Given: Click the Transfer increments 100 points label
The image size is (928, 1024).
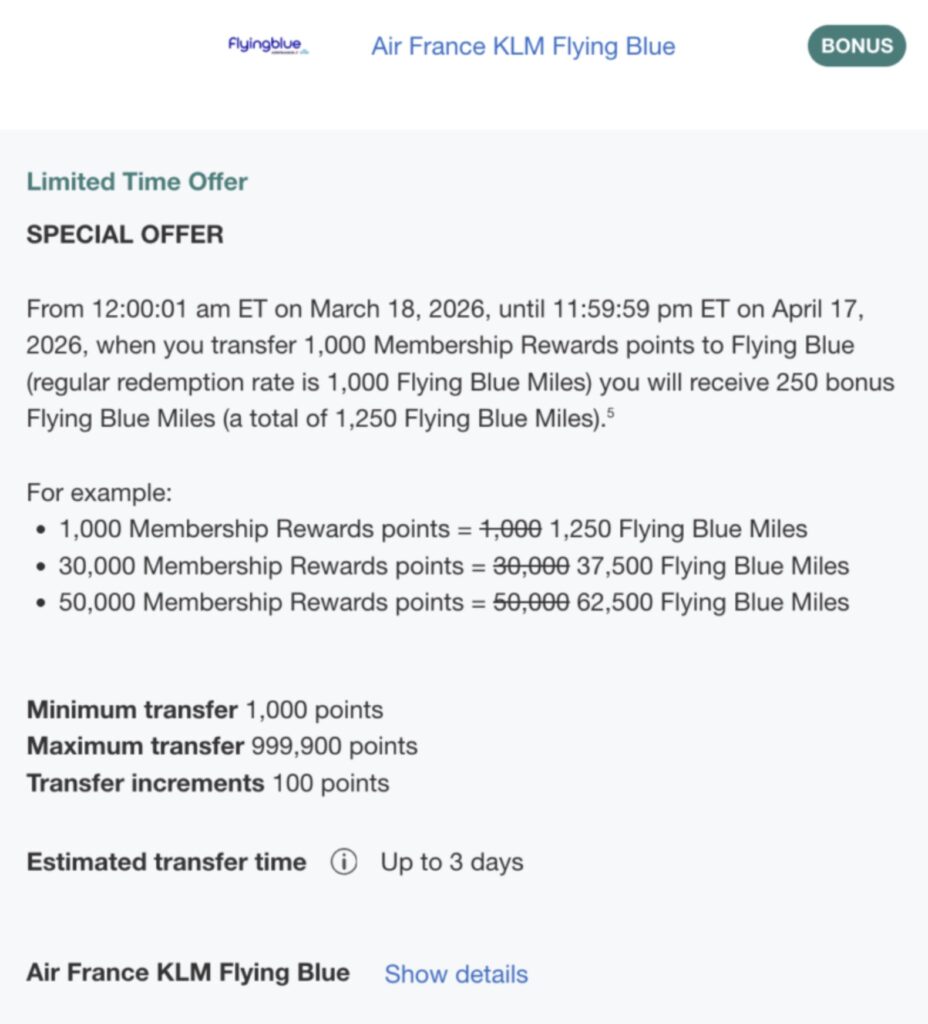Looking at the screenshot, I should pos(207,783).
